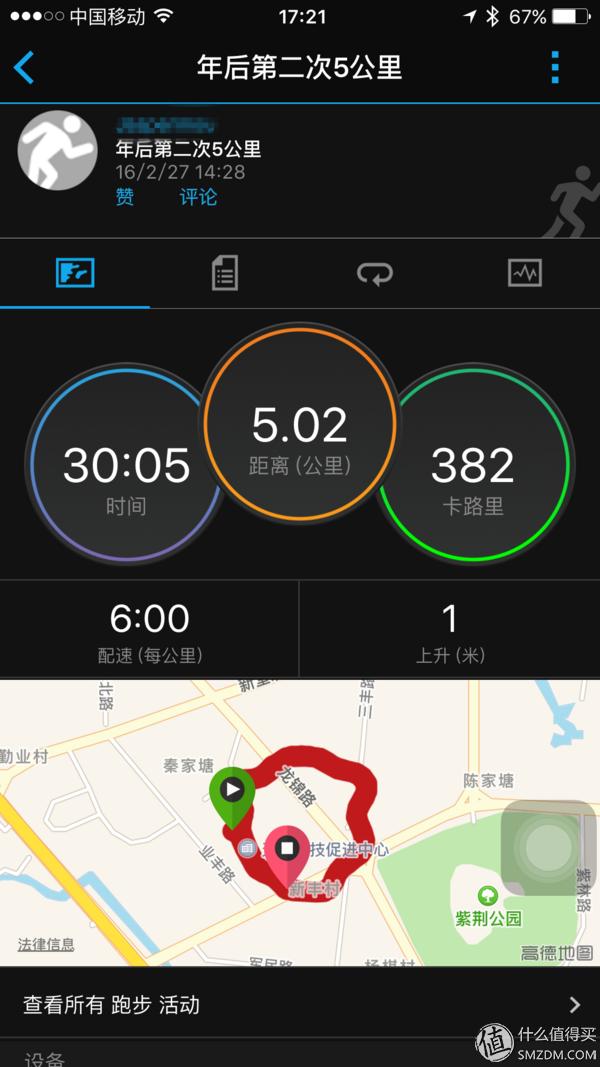Open 法律信息 link on the map
The image size is (600, 1067).
pyautogui.click(x=46, y=945)
